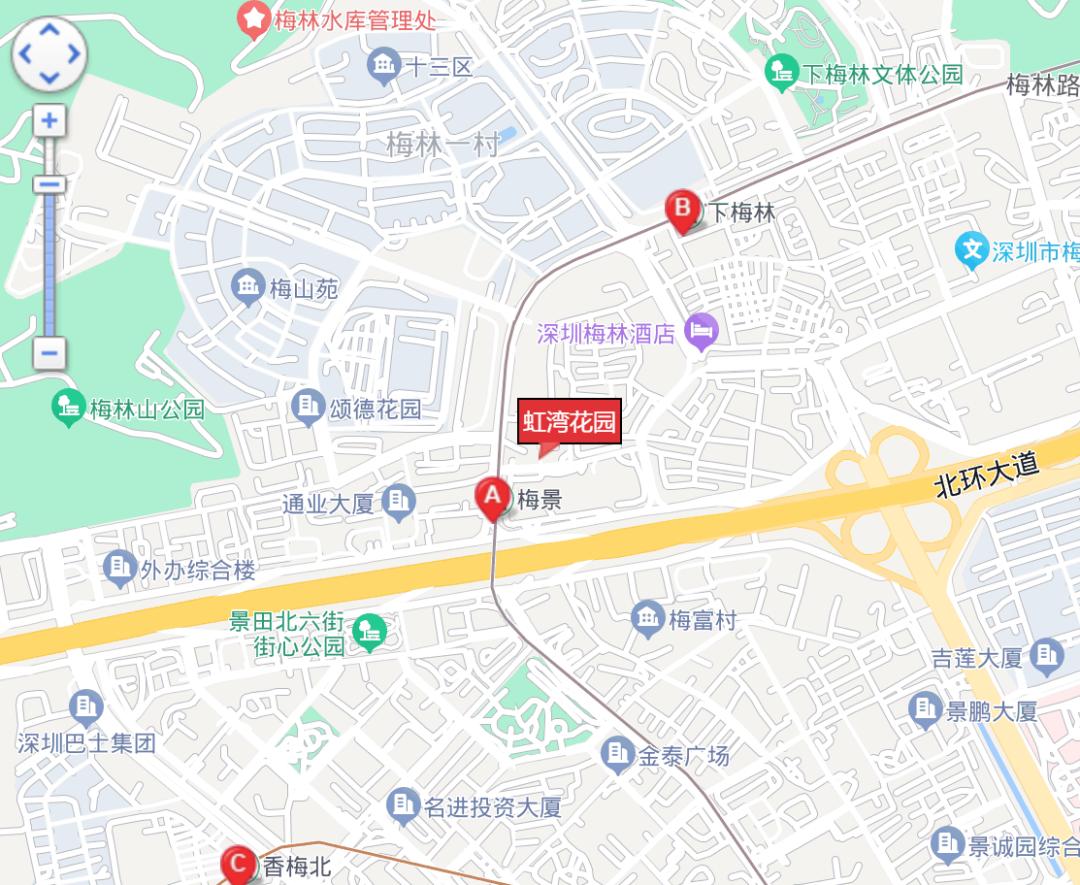The width and height of the screenshot is (1080, 885).
Task: Pan the map right with the arrow
Action: click(74, 51)
